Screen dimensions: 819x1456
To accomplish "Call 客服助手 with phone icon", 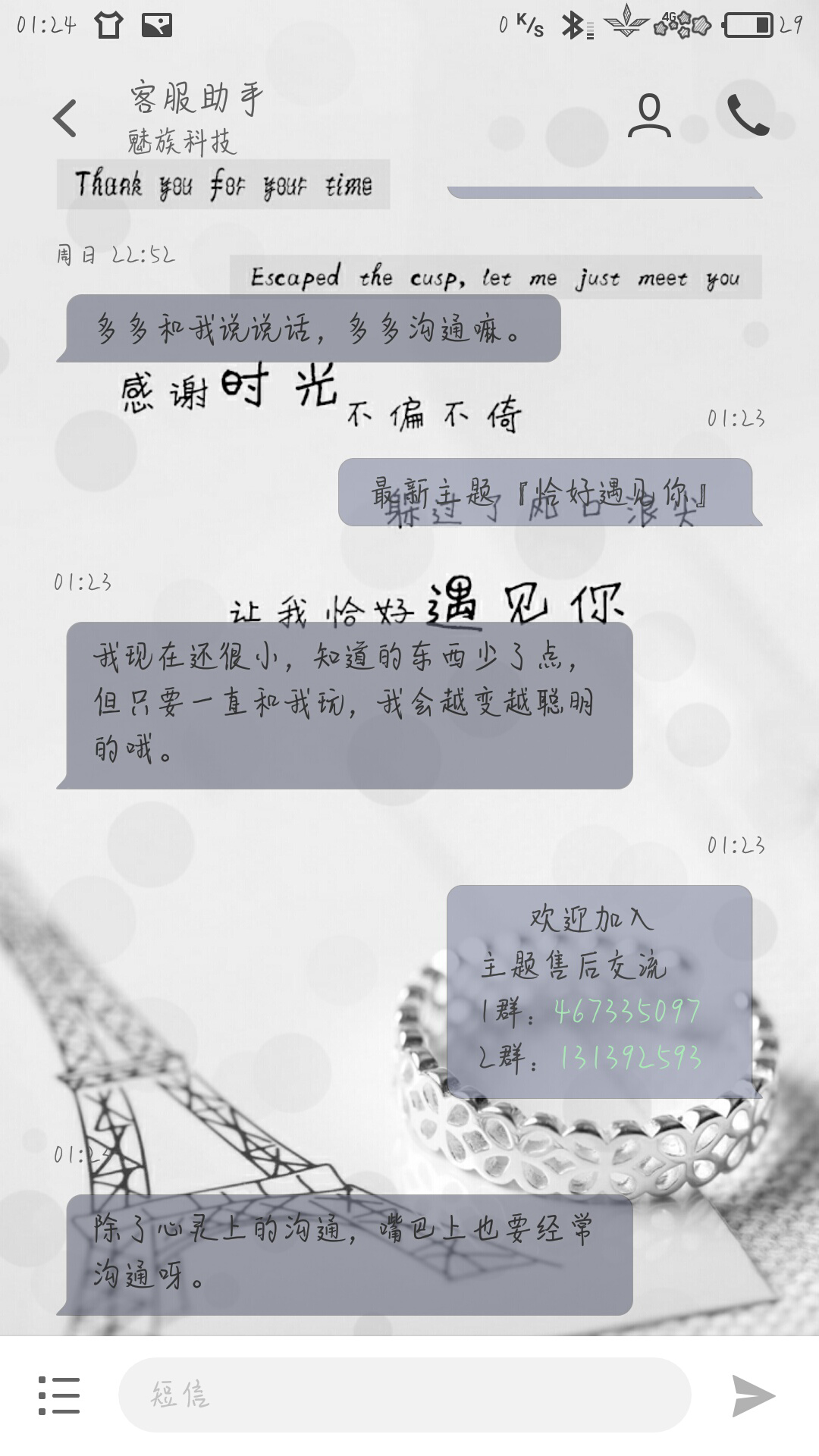I will [748, 115].
